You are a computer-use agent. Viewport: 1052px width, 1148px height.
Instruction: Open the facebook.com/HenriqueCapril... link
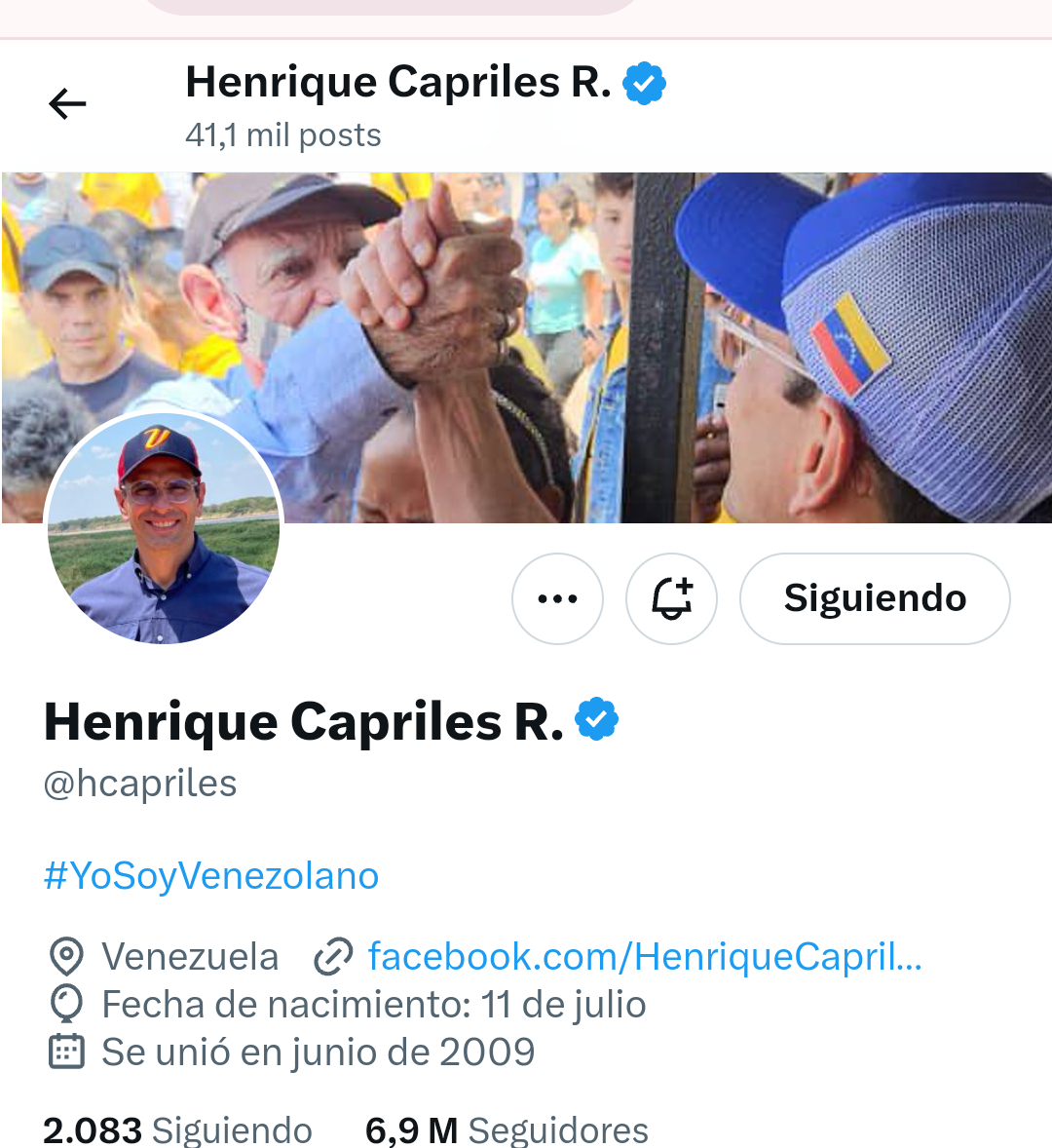644,957
